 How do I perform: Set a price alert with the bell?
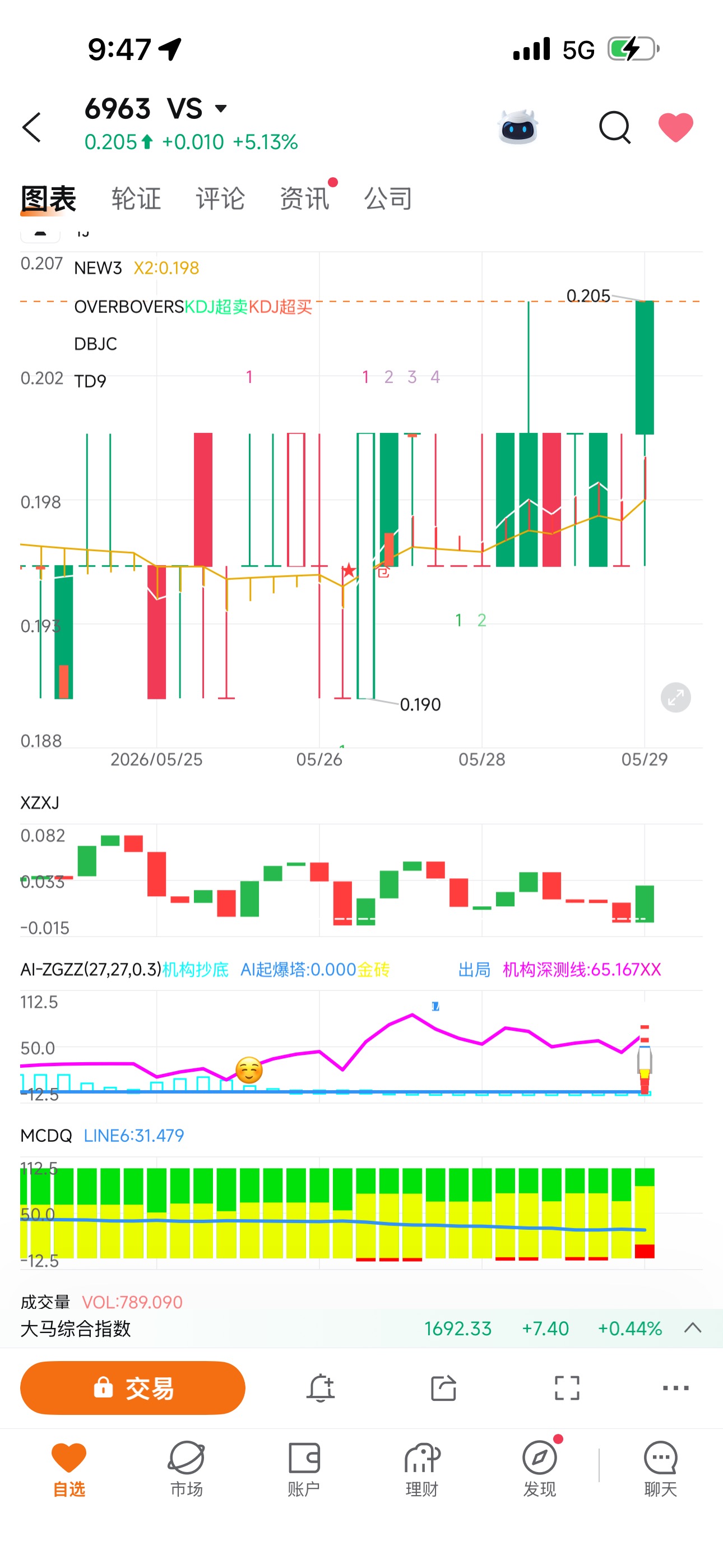(x=321, y=1389)
